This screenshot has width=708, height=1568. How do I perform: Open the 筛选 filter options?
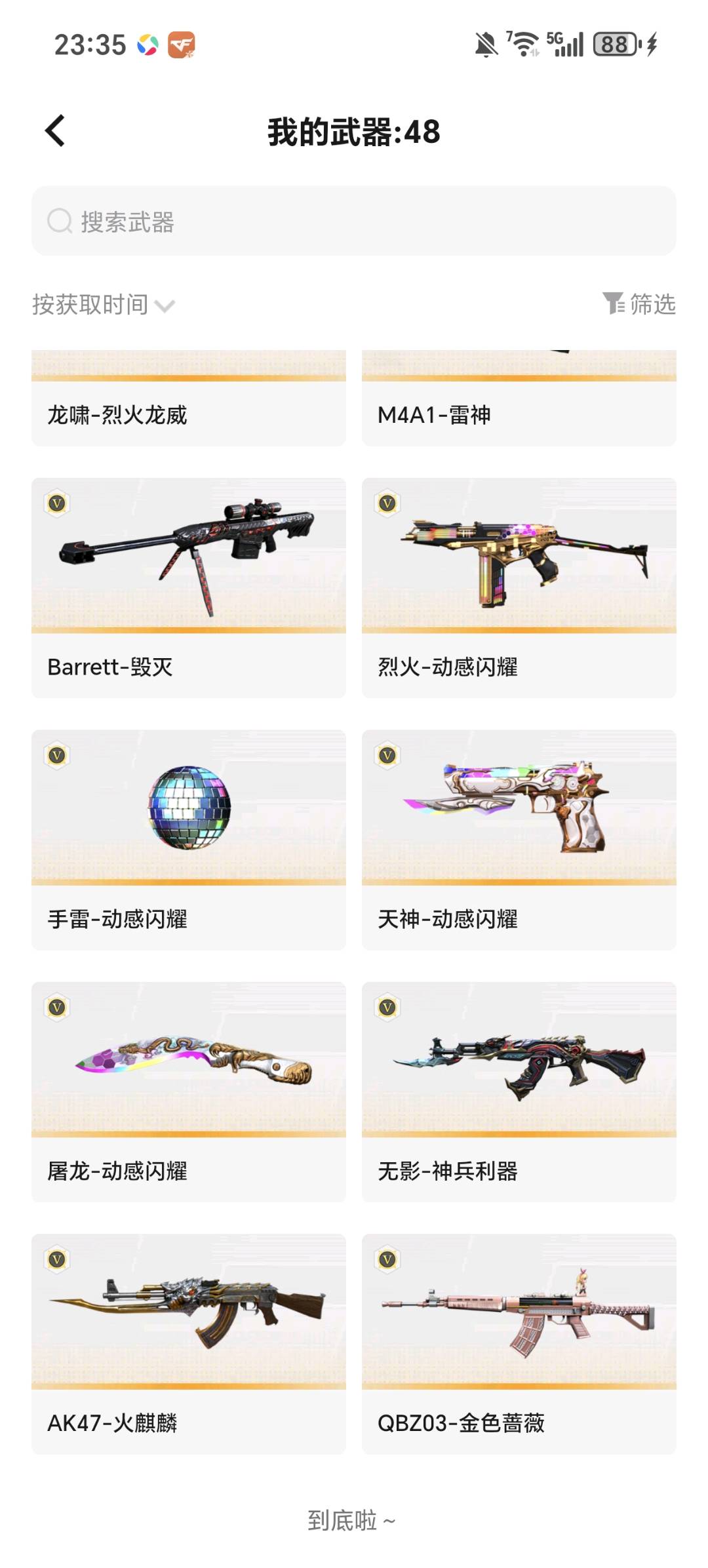639,304
